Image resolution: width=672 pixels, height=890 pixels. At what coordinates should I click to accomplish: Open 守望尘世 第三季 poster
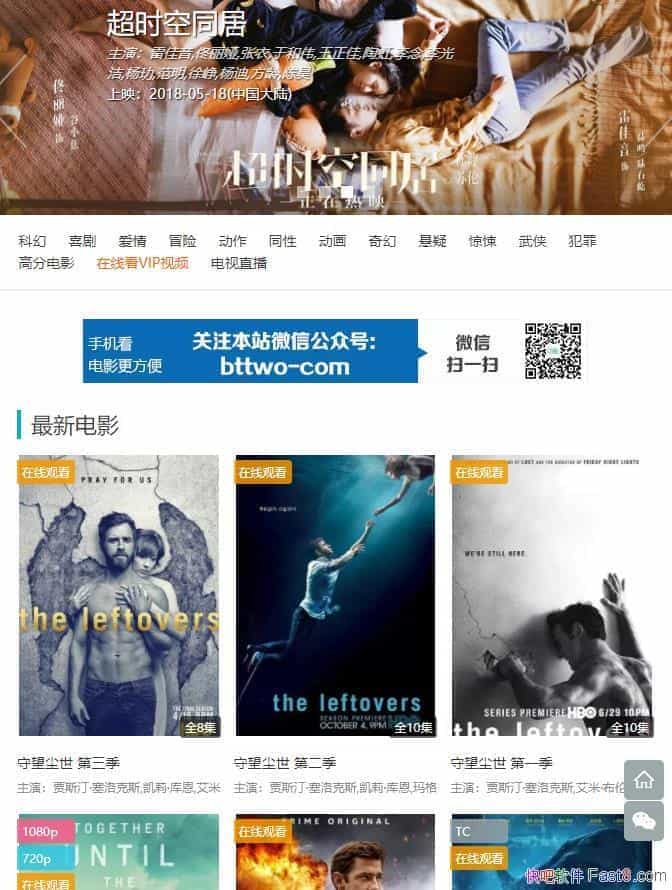pyautogui.click(x=118, y=597)
